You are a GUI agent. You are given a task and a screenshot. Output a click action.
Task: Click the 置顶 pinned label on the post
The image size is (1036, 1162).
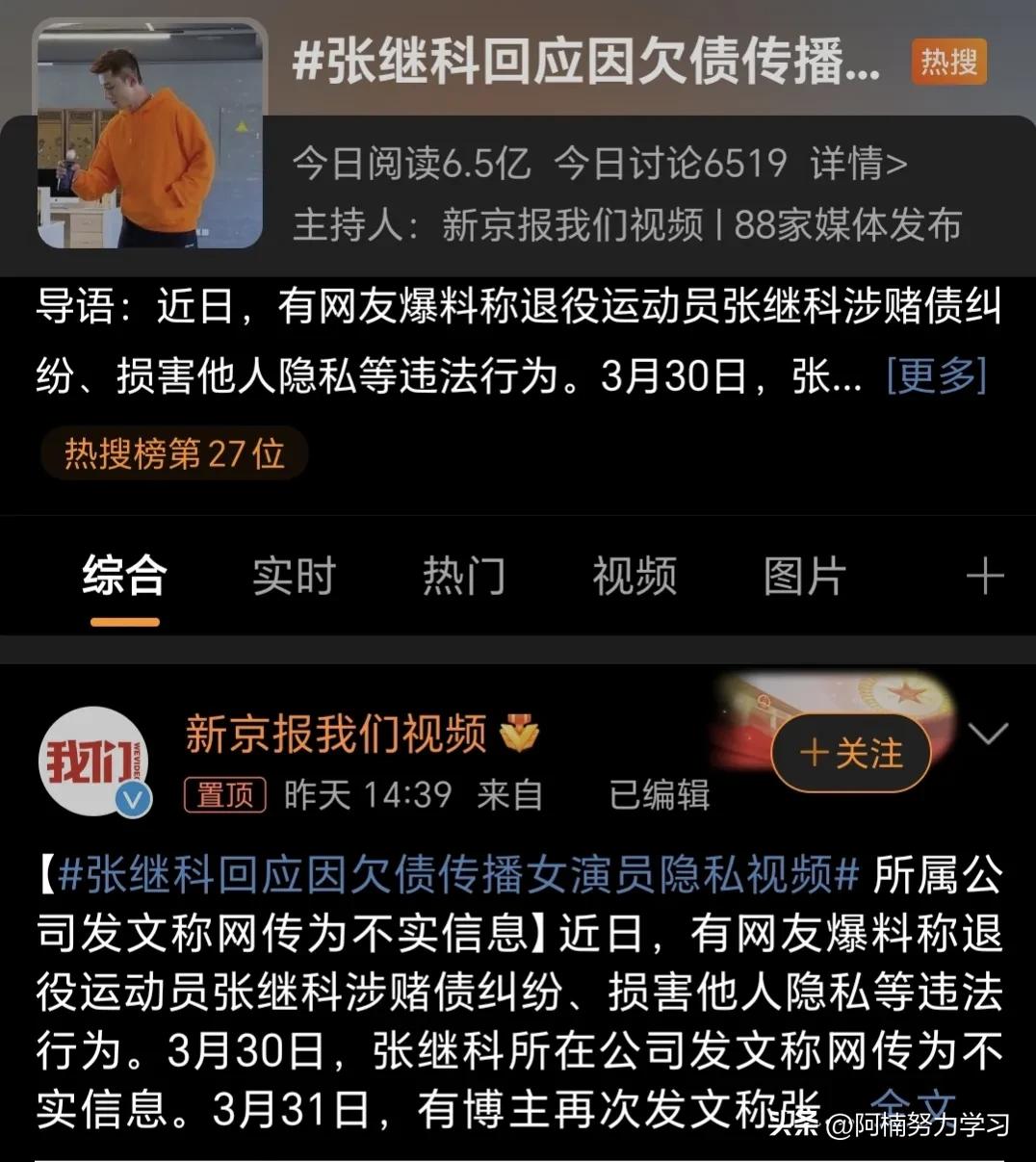[x=224, y=795]
